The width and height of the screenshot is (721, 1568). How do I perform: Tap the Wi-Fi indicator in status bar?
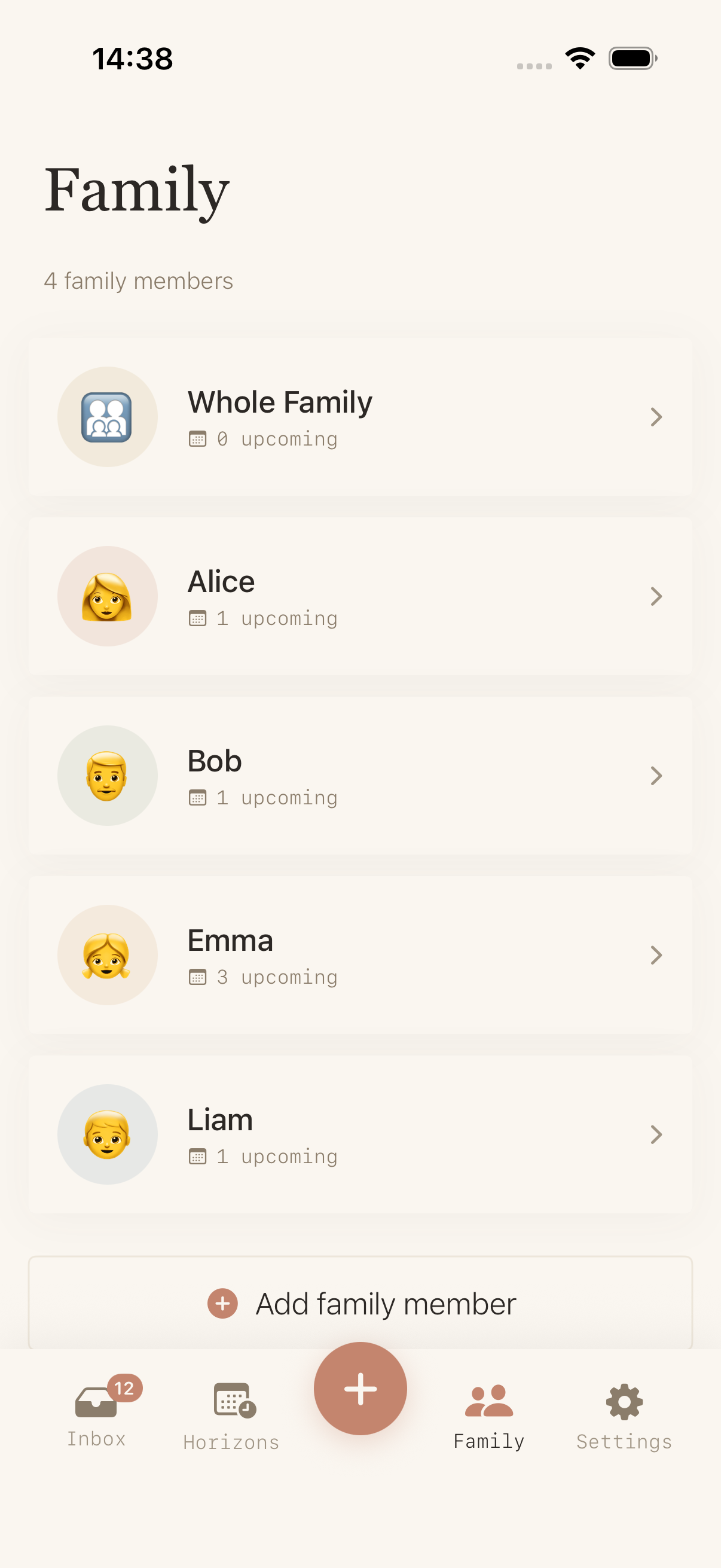(580, 58)
